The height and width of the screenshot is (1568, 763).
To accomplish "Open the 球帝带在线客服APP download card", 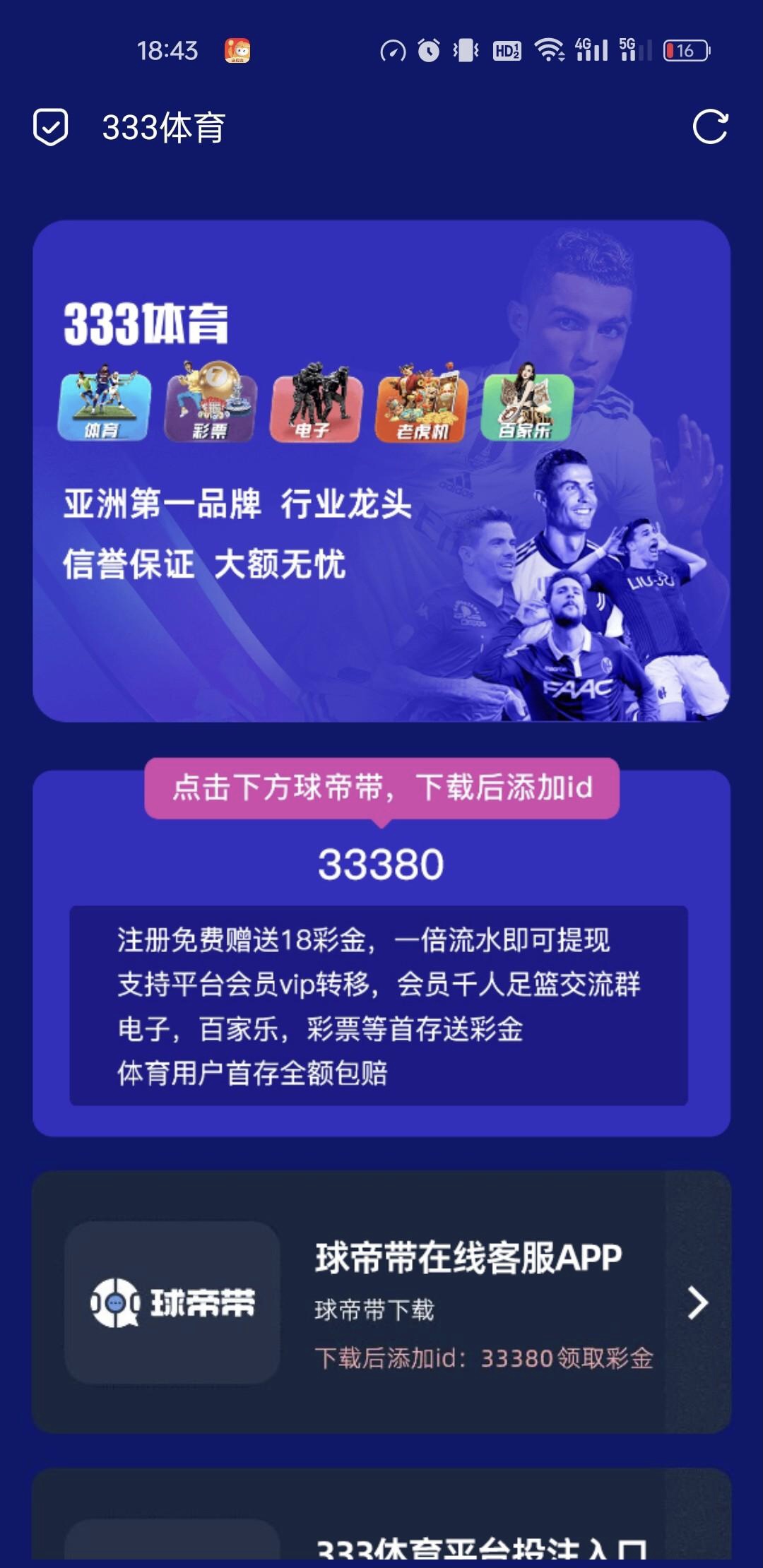I will pyautogui.click(x=381, y=1302).
